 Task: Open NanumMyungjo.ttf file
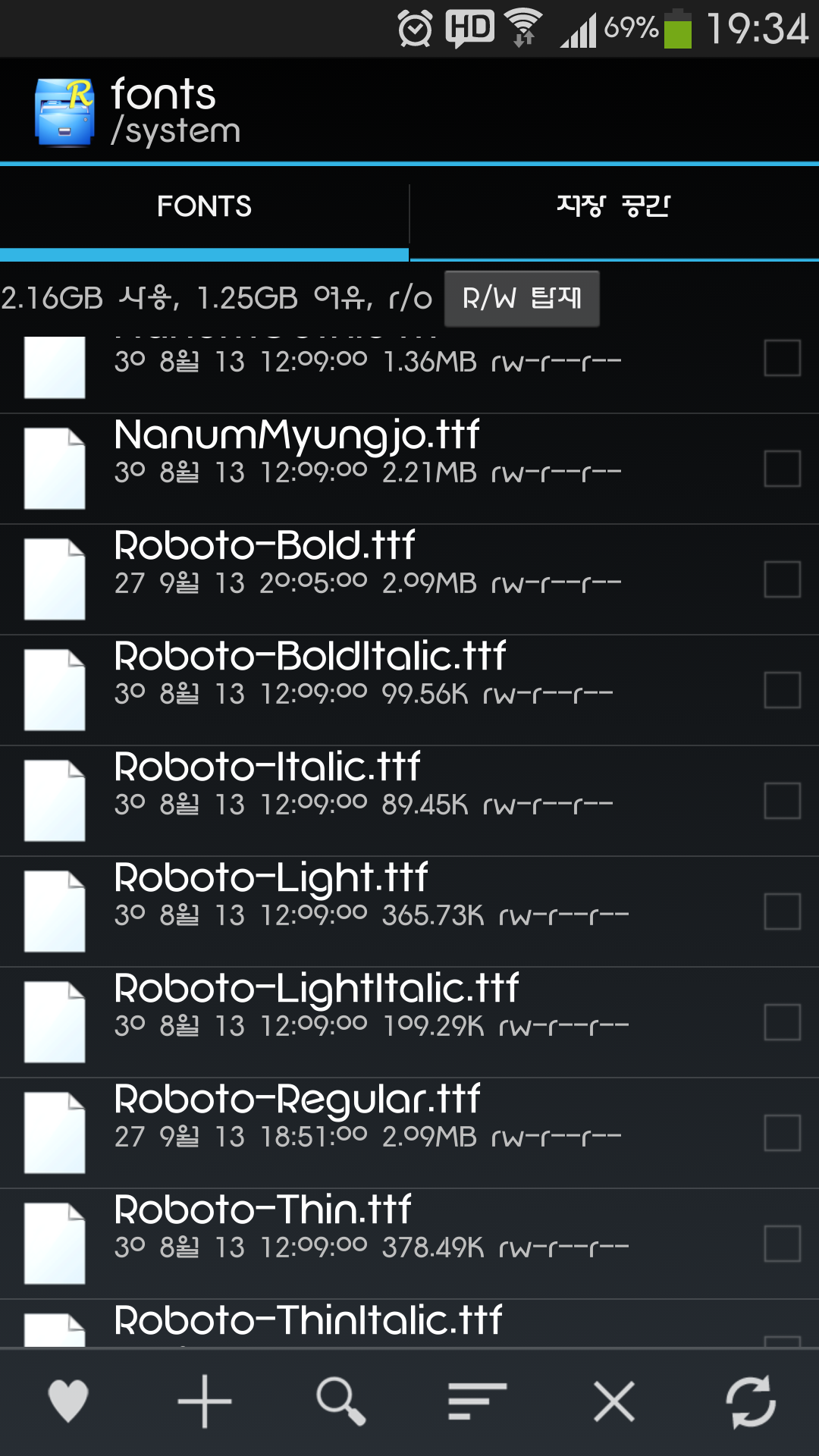(x=296, y=436)
